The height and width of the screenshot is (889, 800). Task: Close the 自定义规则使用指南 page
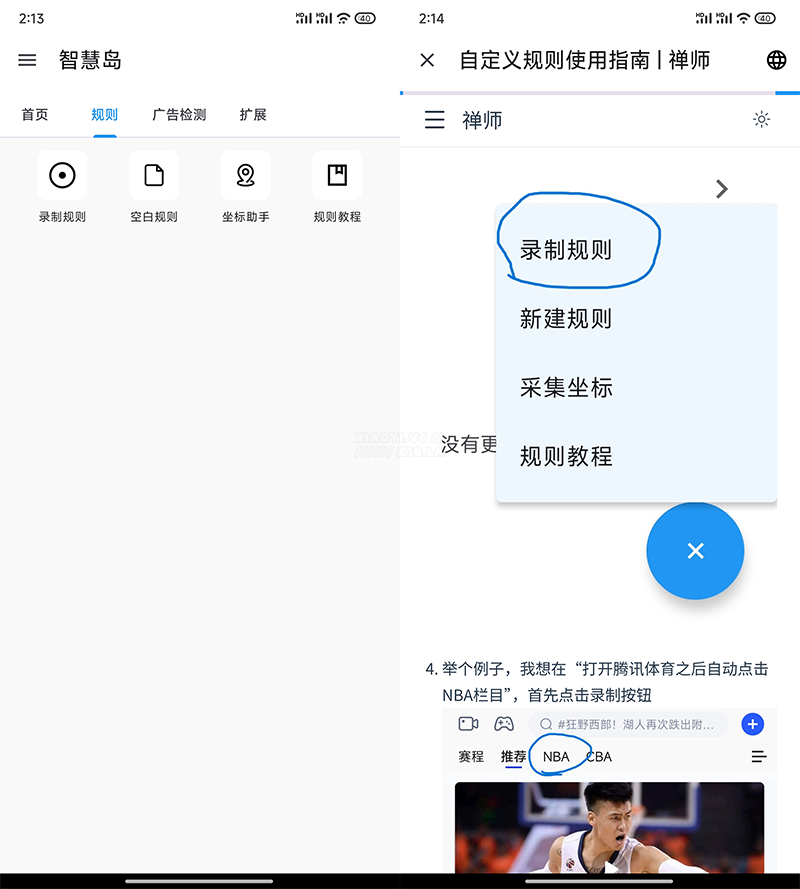(427, 60)
